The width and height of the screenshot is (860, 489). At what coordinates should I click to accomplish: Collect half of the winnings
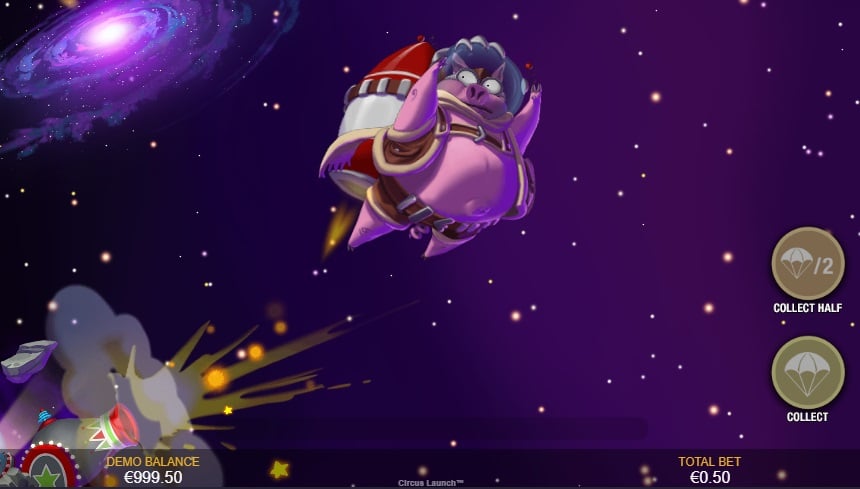808,264
